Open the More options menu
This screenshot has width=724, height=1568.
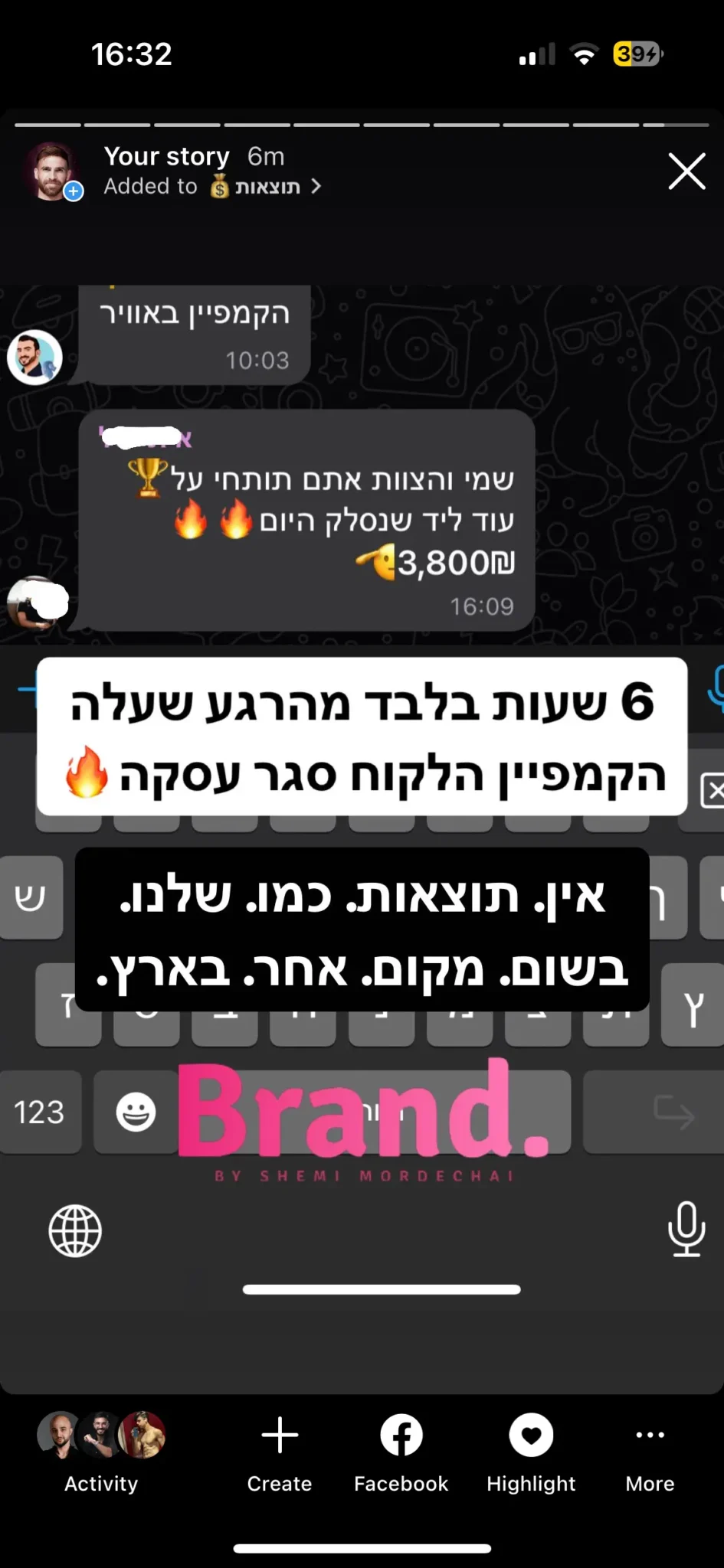pos(650,1451)
